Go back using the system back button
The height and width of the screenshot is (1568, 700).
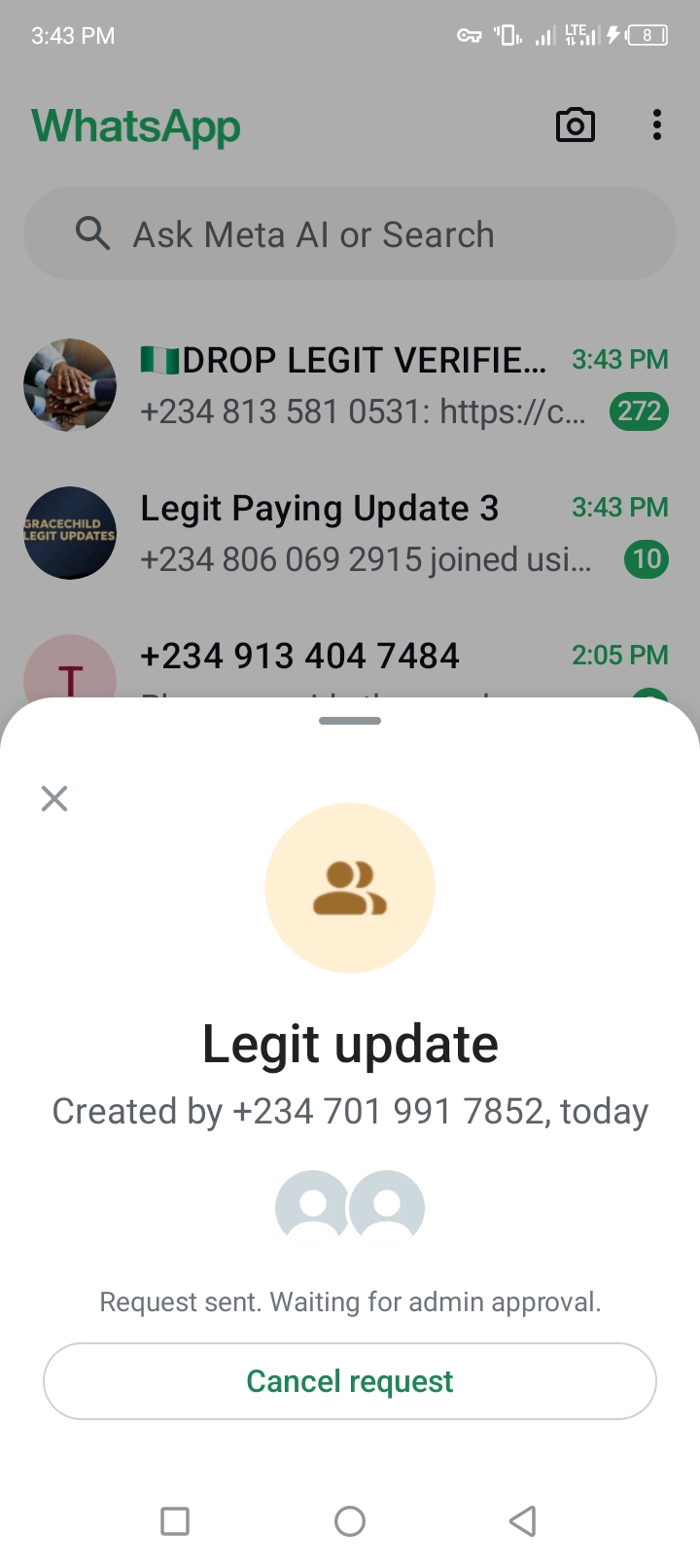coord(523,1520)
